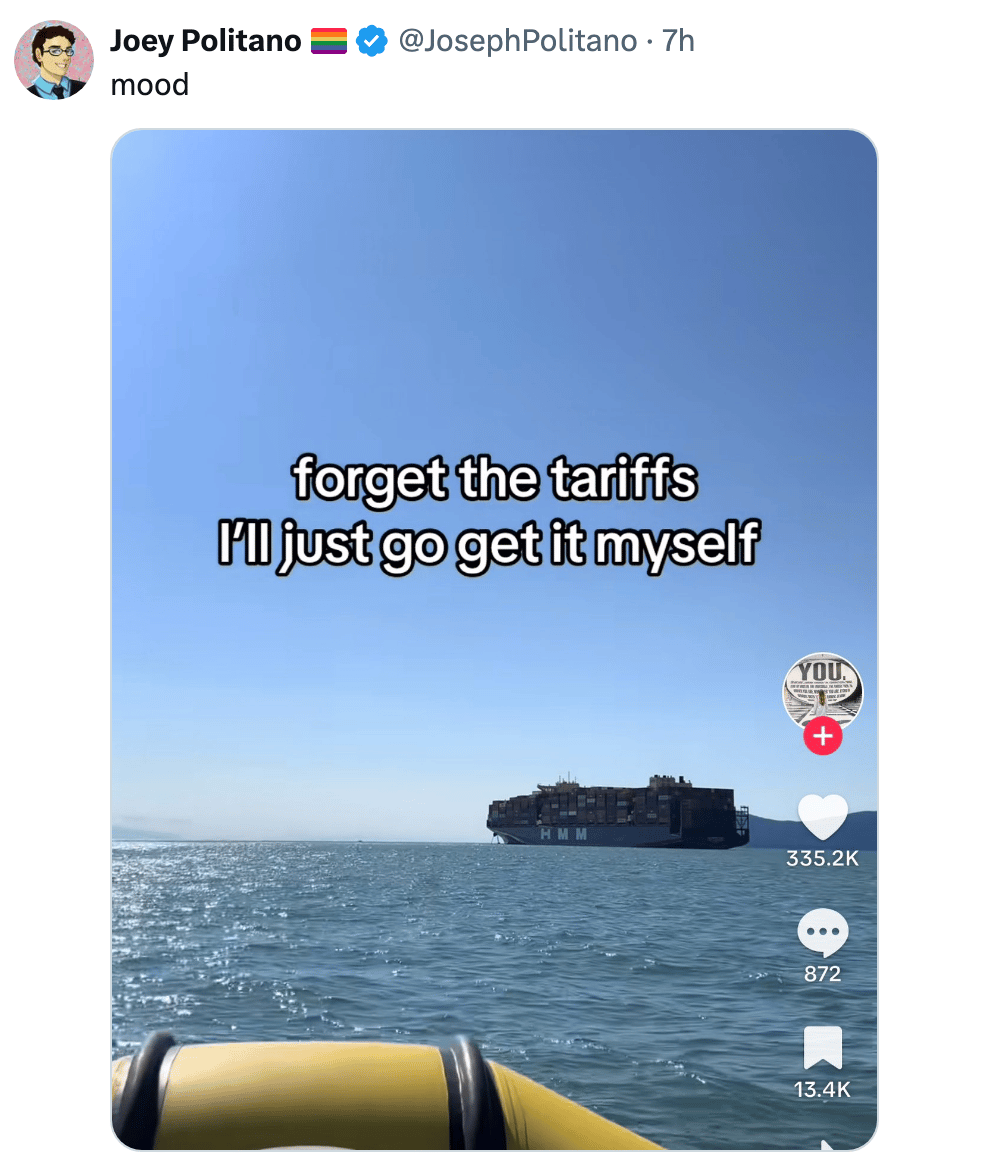Open Joey Politano's profile avatar
Viewport: 992px width, 1162px height.
click(x=54, y=59)
